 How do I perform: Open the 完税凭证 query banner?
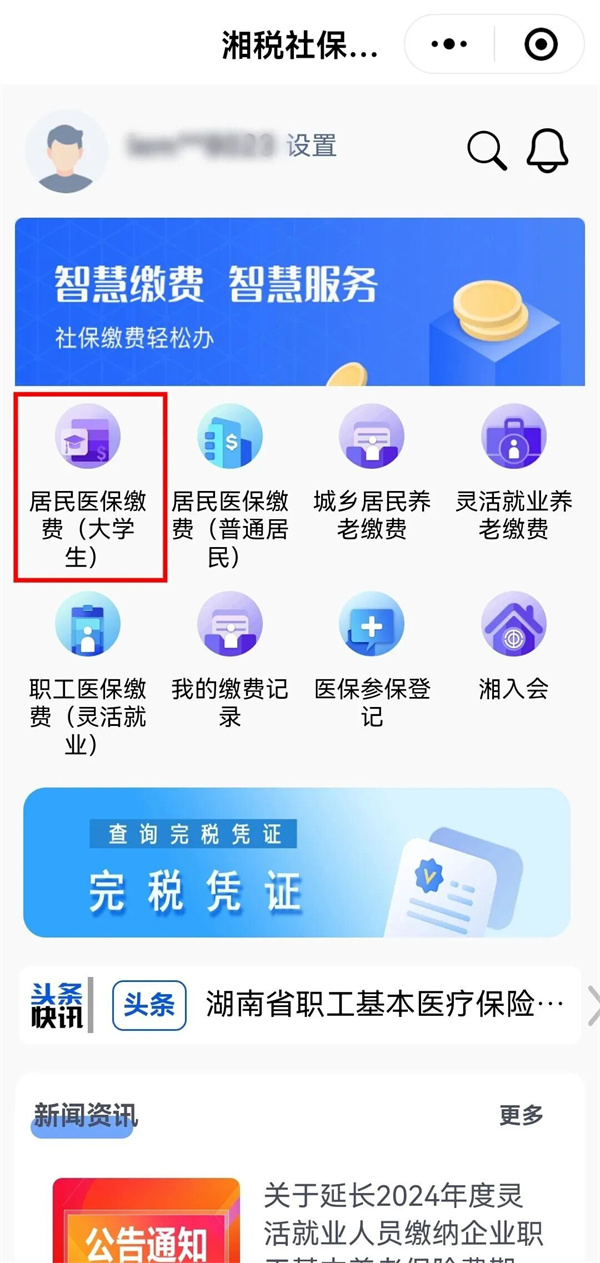point(297,862)
